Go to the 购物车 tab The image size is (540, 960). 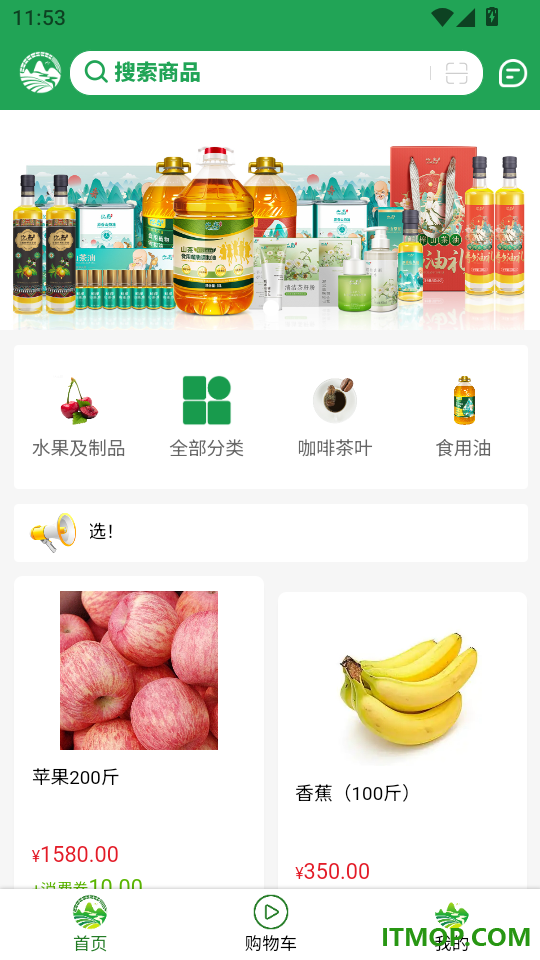(270, 924)
